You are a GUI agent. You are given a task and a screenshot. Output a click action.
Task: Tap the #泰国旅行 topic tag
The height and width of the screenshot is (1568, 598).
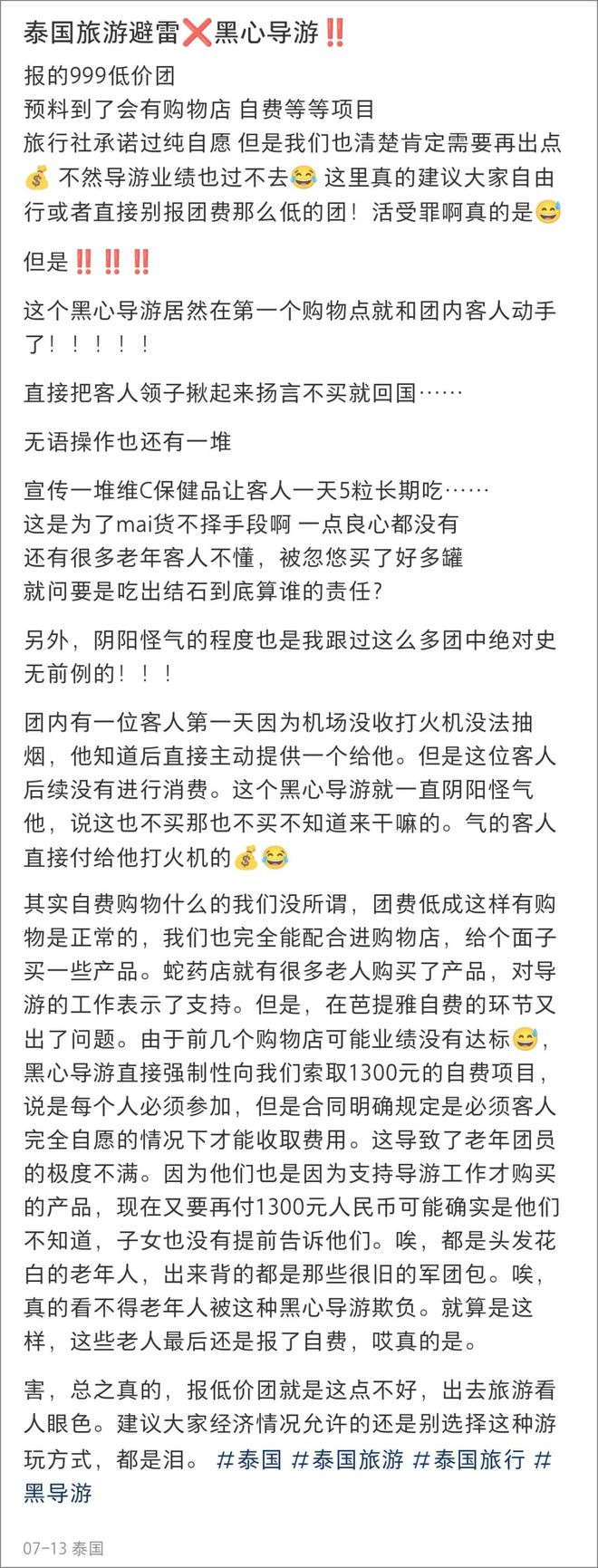tap(468, 1459)
